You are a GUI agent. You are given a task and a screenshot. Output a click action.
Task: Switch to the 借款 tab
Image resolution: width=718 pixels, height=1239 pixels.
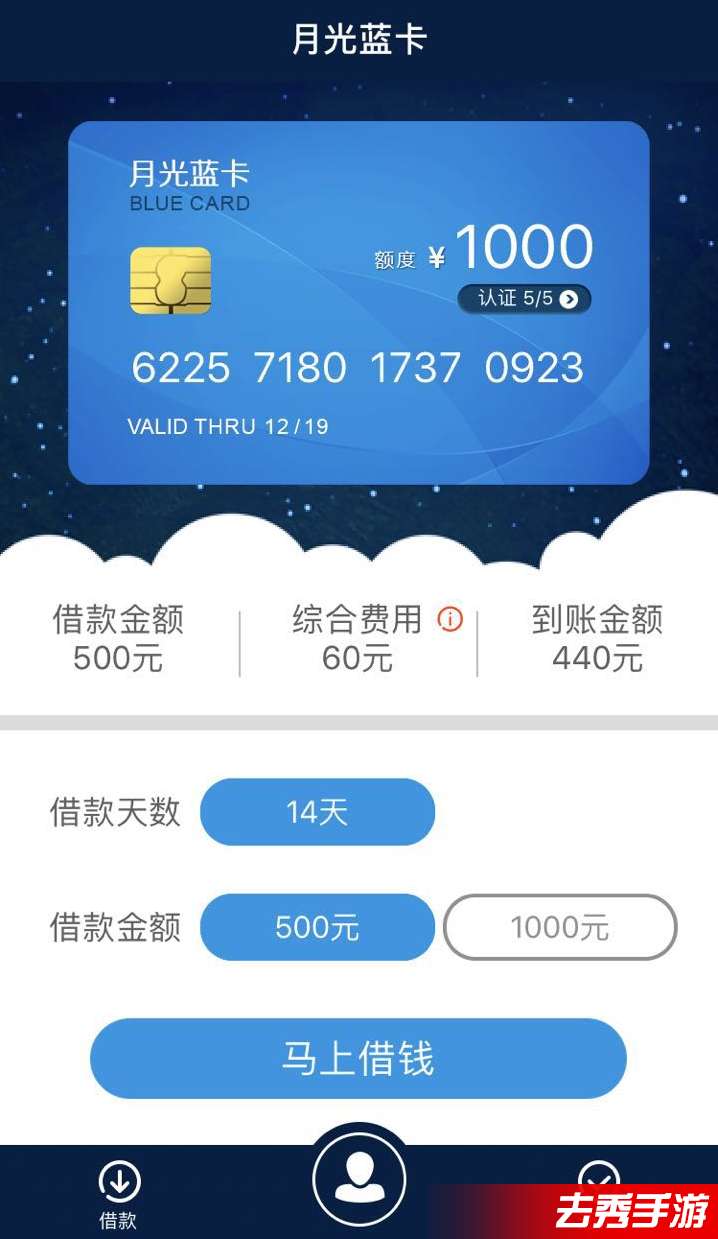pyautogui.click(x=118, y=1196)
